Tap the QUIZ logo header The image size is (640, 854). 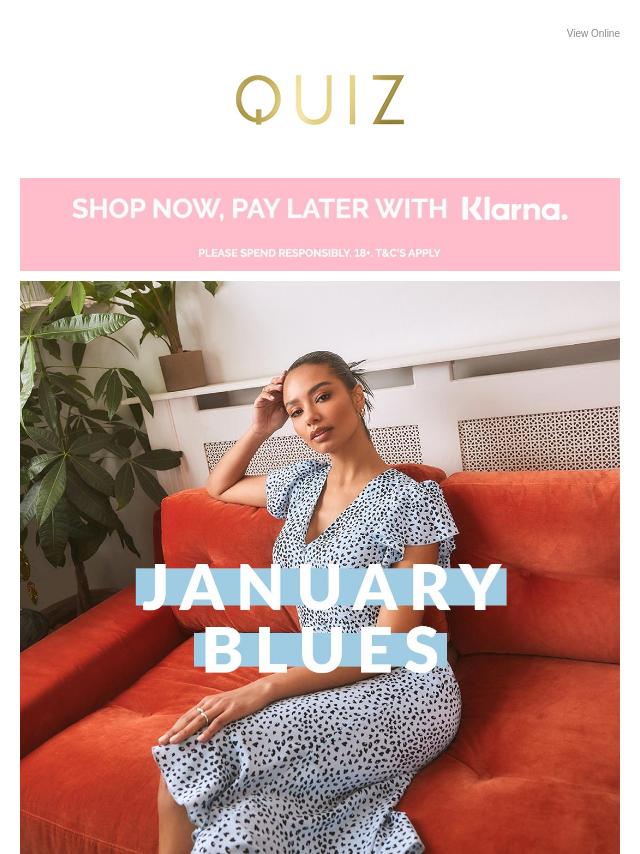pyautogui.click(x=320, y=100)
